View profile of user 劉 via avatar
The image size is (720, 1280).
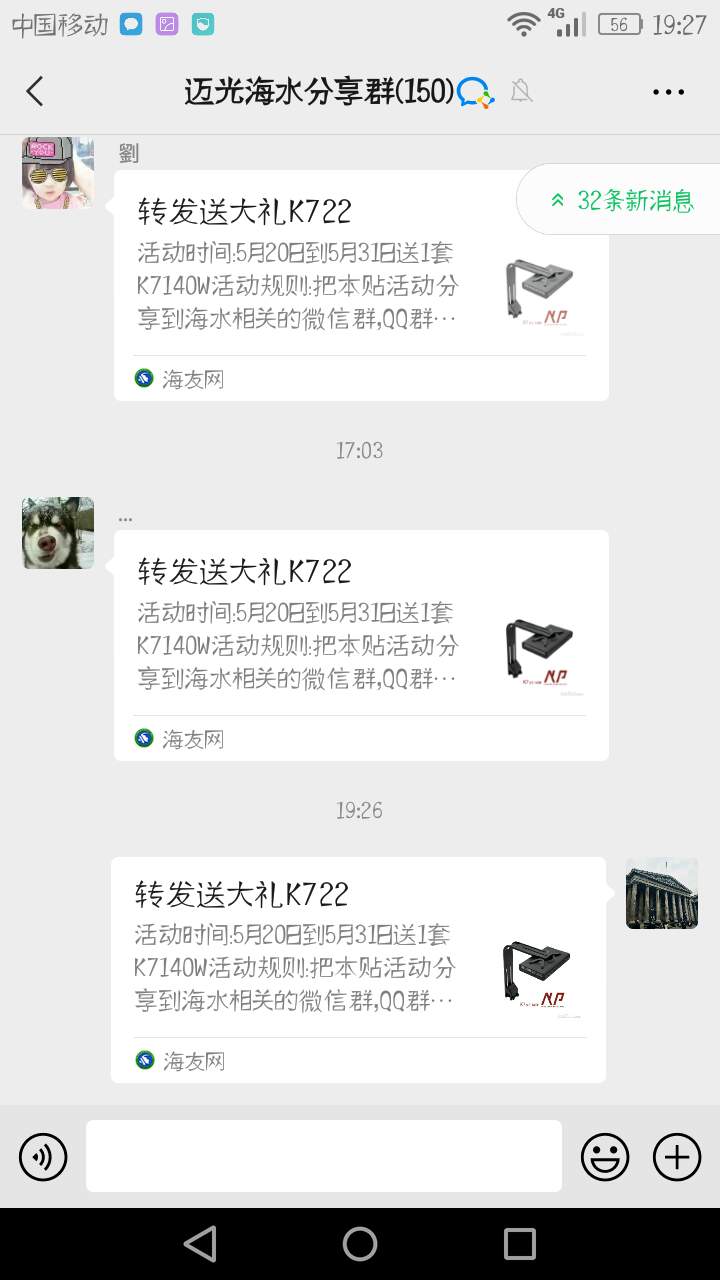coord(58,173)
